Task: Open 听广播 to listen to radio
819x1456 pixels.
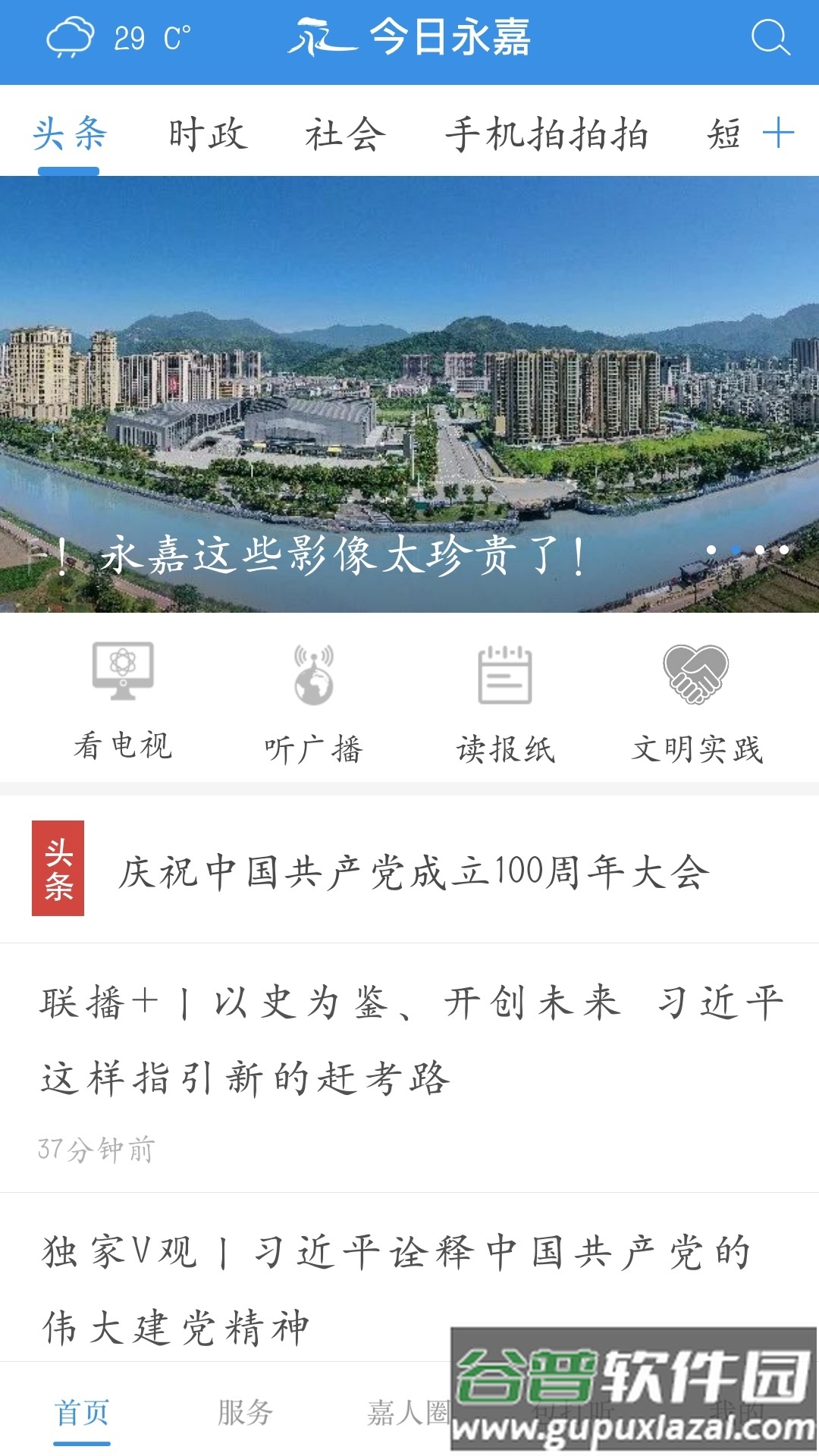Action: tap(315, 698)
